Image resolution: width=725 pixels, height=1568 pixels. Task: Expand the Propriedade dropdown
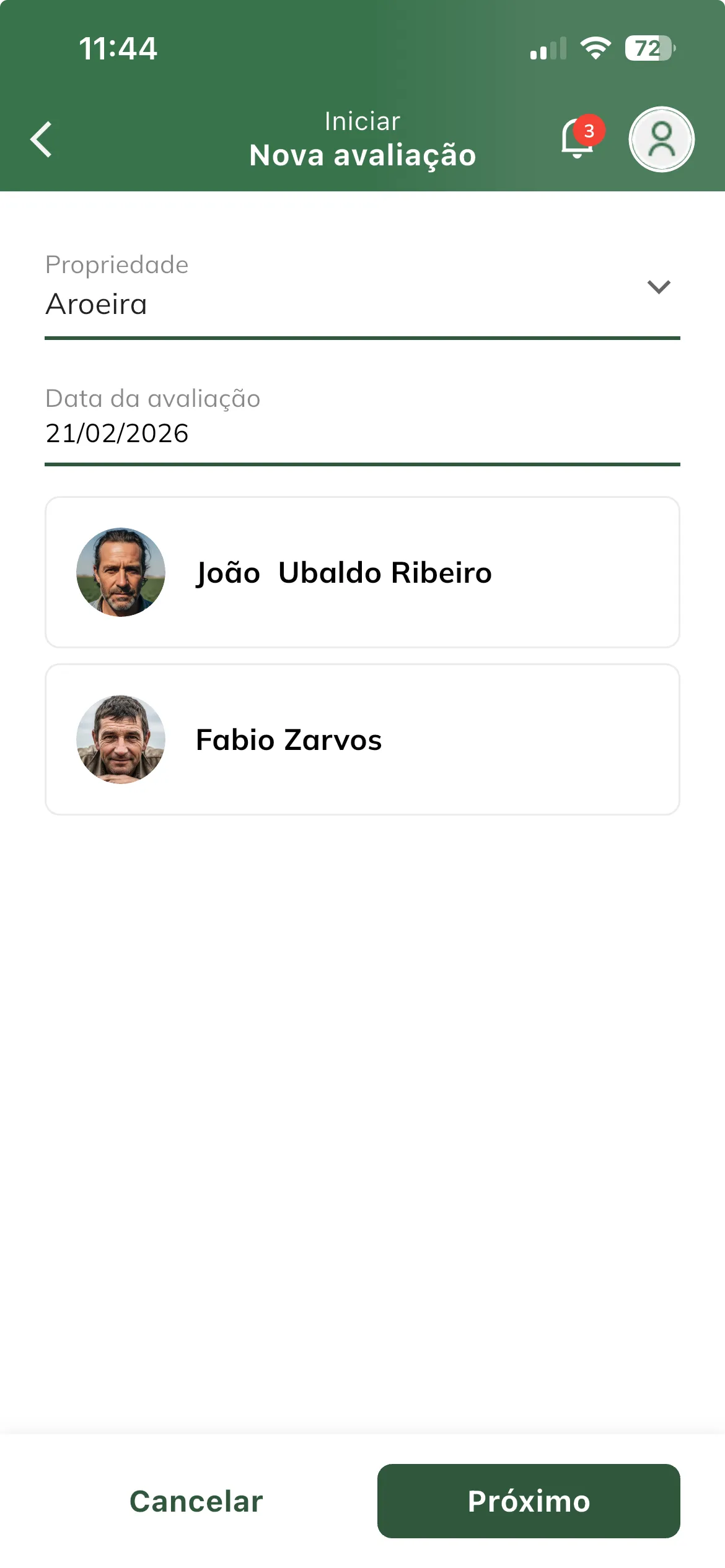tap(657, 286)
